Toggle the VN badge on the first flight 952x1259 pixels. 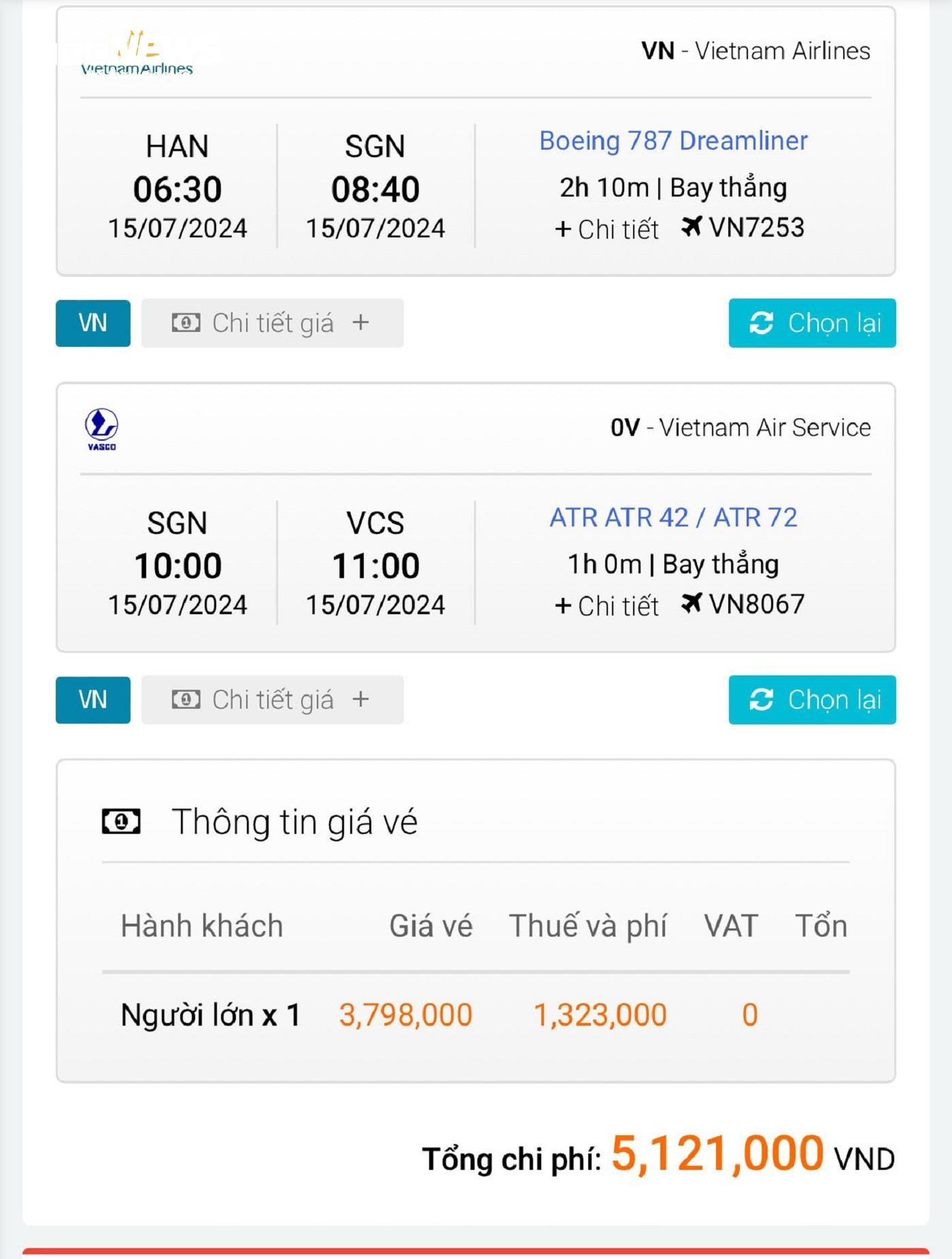point(92,324)
